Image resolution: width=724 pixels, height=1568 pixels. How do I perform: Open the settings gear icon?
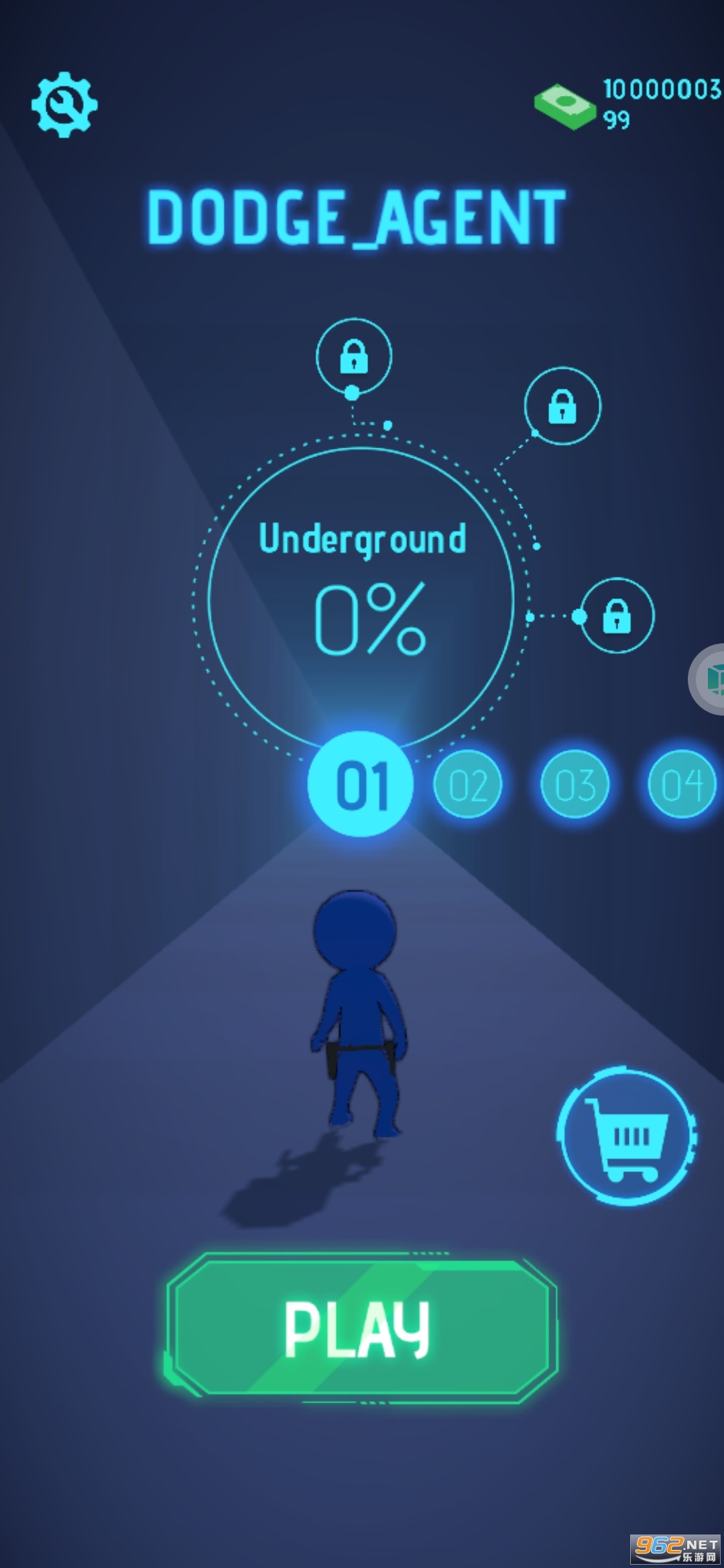pos(64,105)
